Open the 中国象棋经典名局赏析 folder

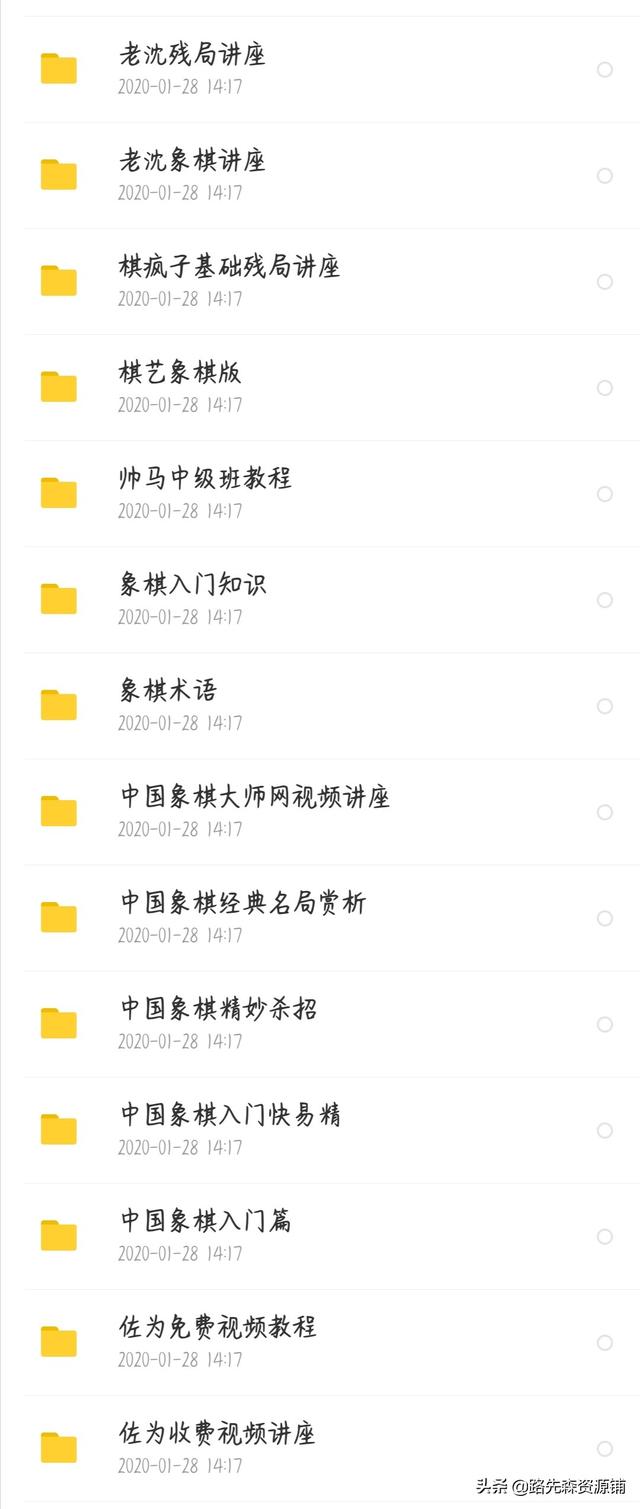coord(320,918)
